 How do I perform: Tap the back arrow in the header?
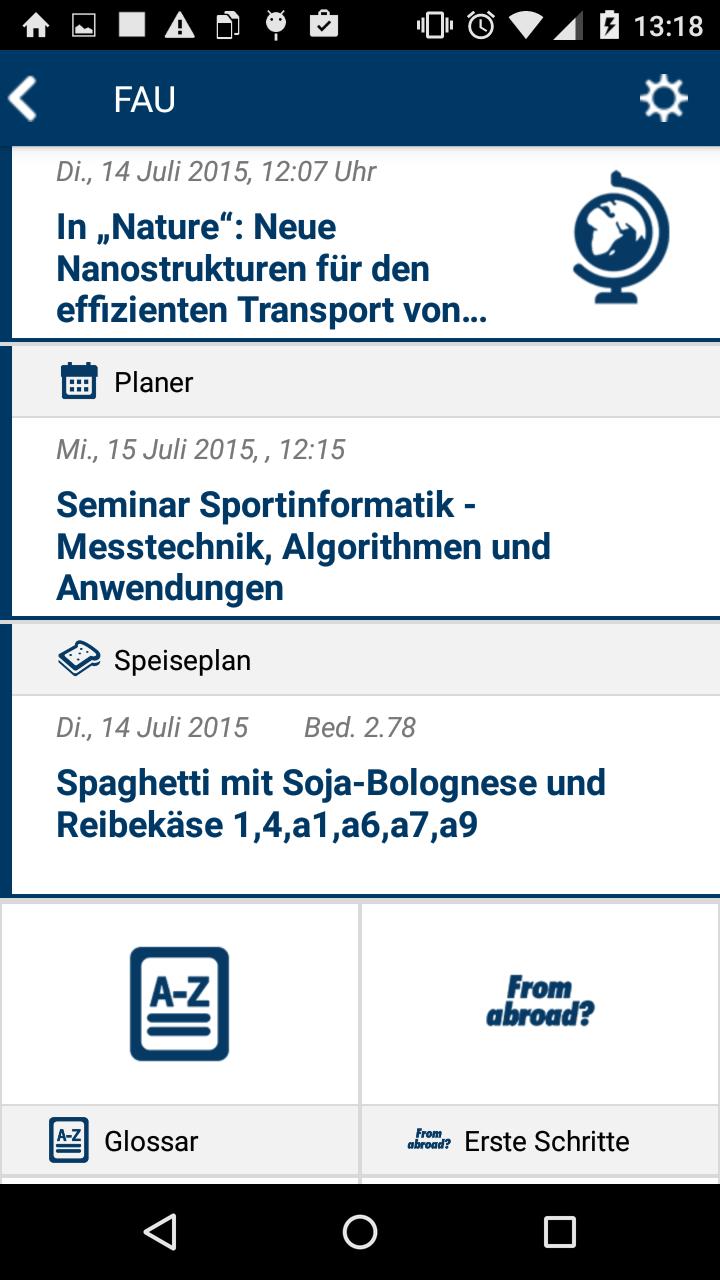(25, 97)
